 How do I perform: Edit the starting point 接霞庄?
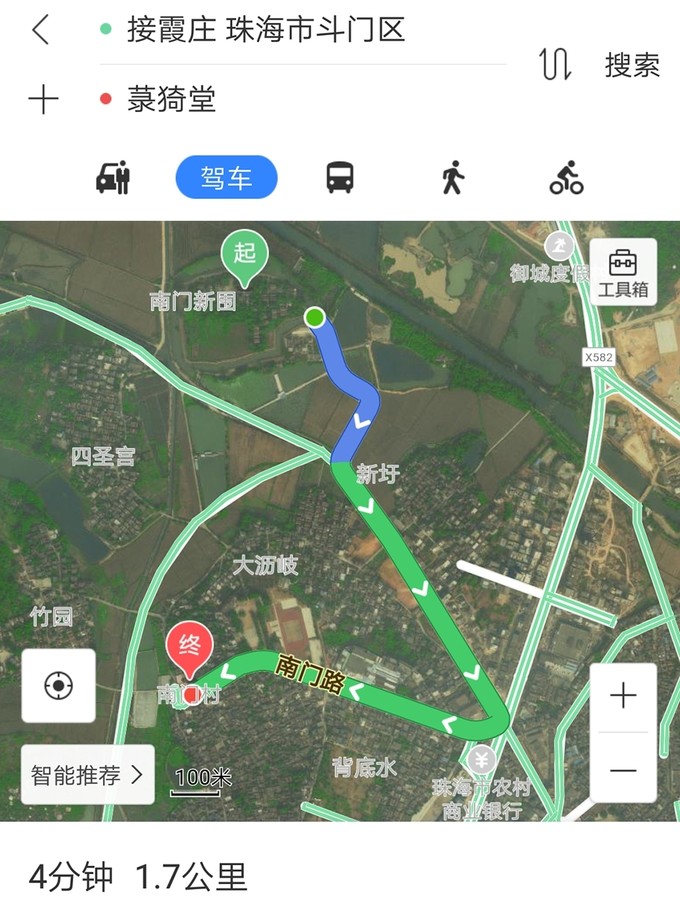(x=265, y=30)
